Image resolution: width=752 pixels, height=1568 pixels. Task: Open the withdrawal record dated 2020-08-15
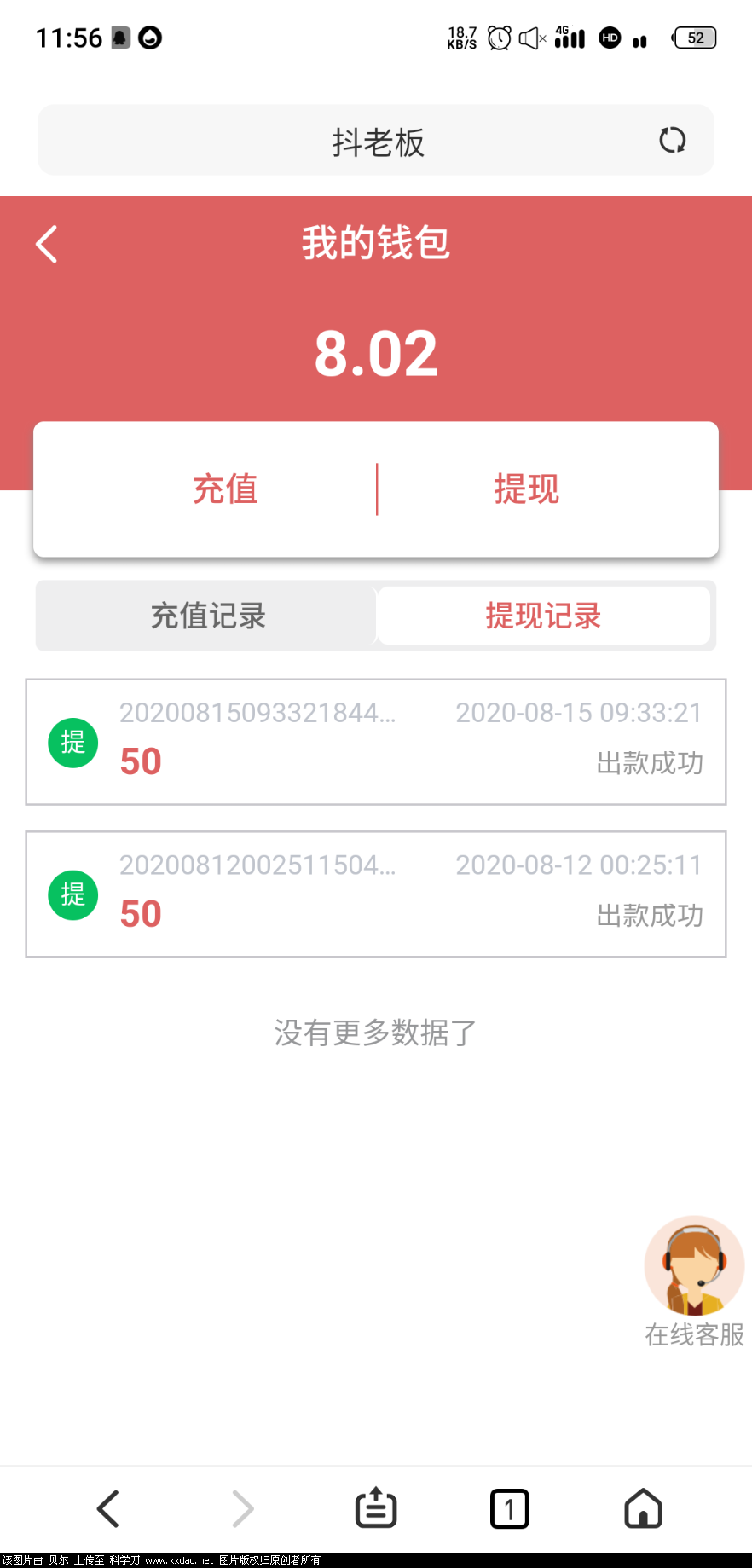[375, 743]
